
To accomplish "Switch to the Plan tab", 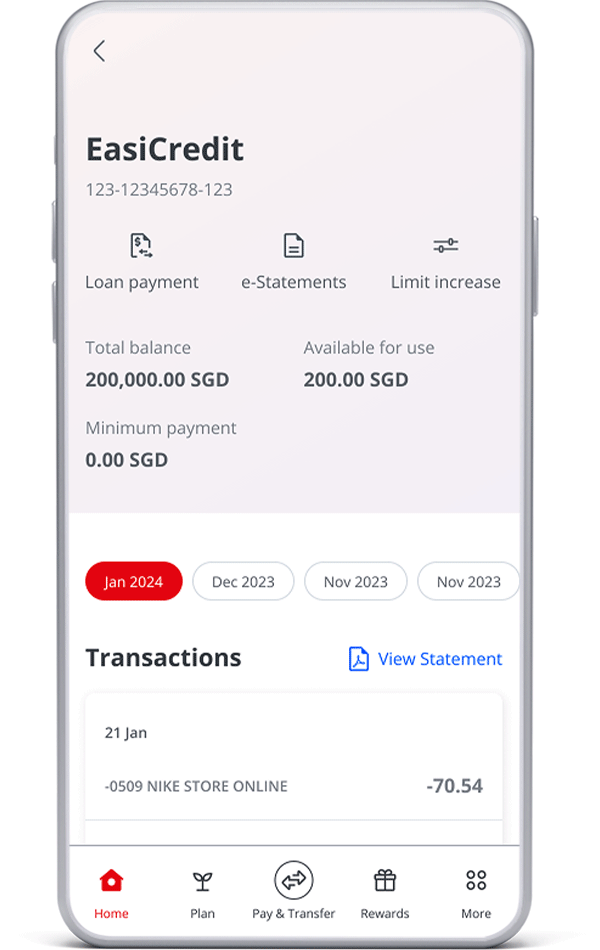I will pos(202,892).
